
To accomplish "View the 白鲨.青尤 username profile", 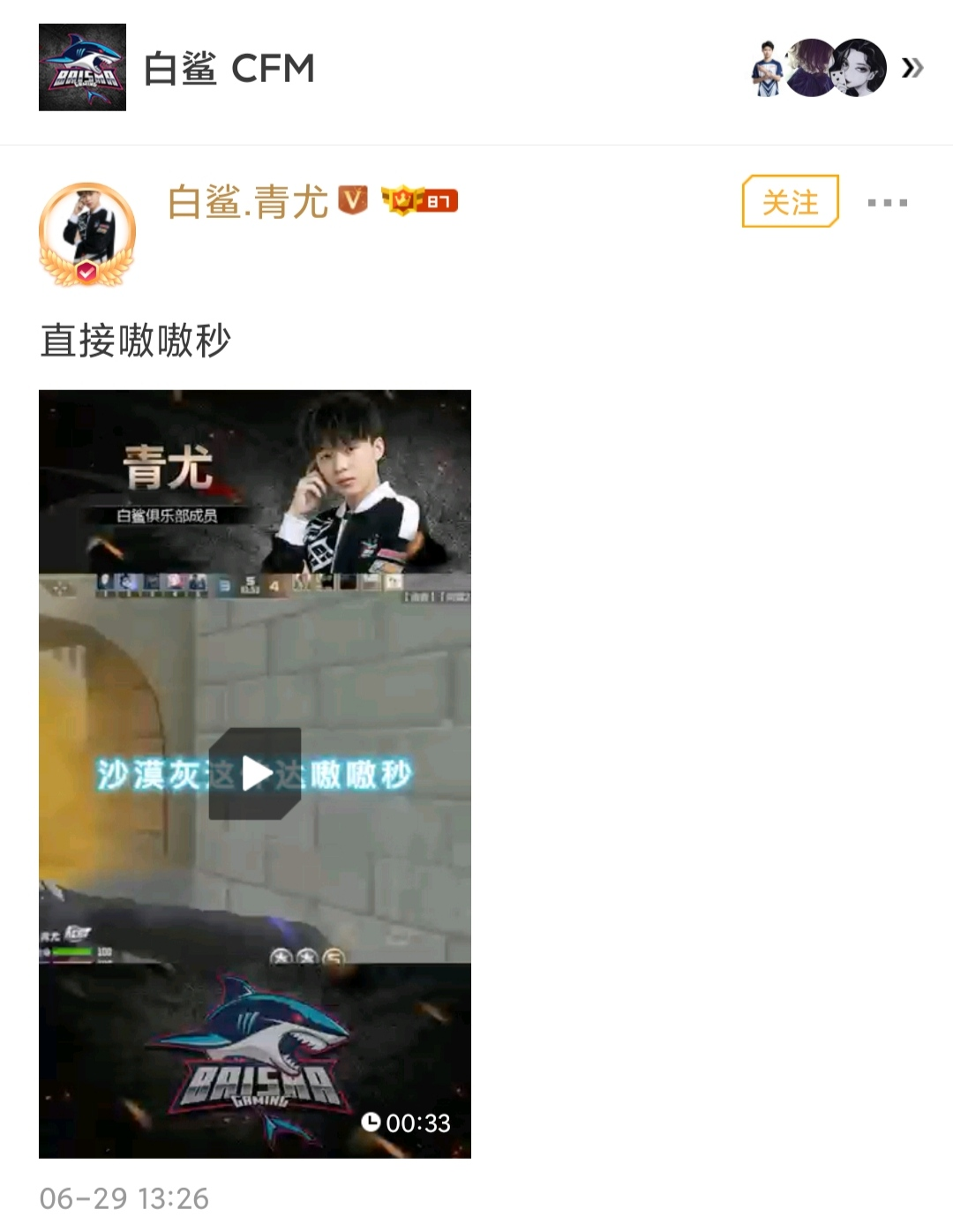I will (x=248, y=202).
